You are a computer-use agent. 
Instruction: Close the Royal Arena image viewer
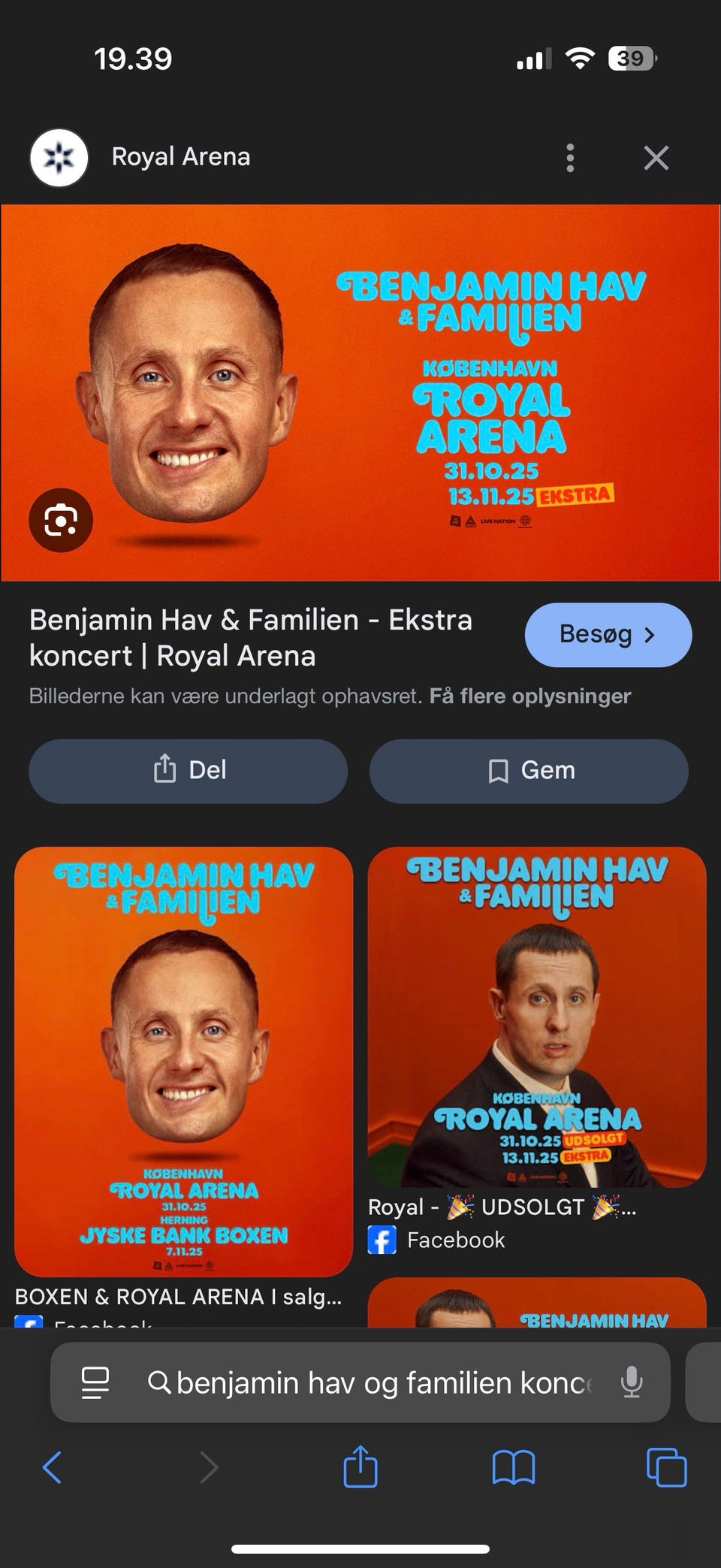tap(656, 158)
